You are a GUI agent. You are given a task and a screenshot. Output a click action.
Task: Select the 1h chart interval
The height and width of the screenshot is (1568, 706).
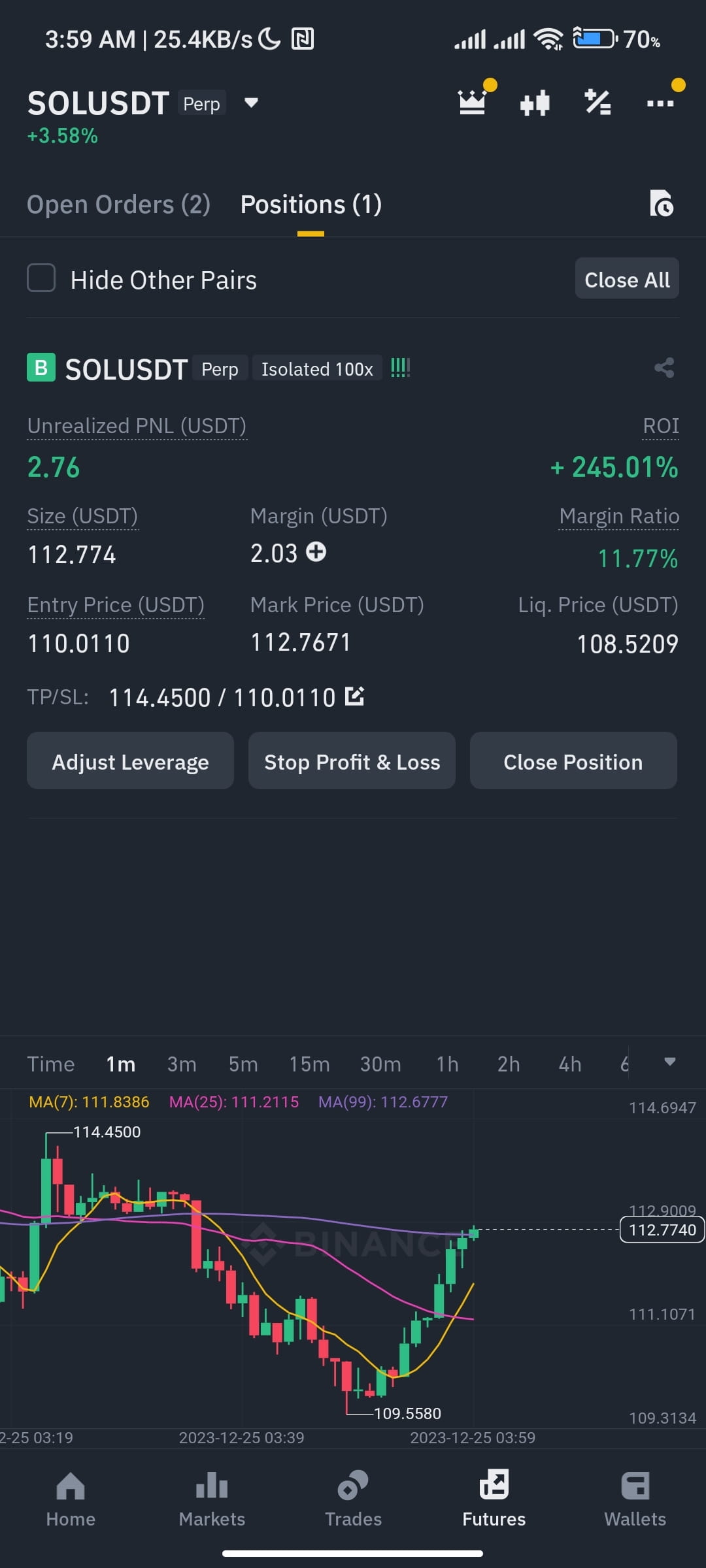(447, 1064)
